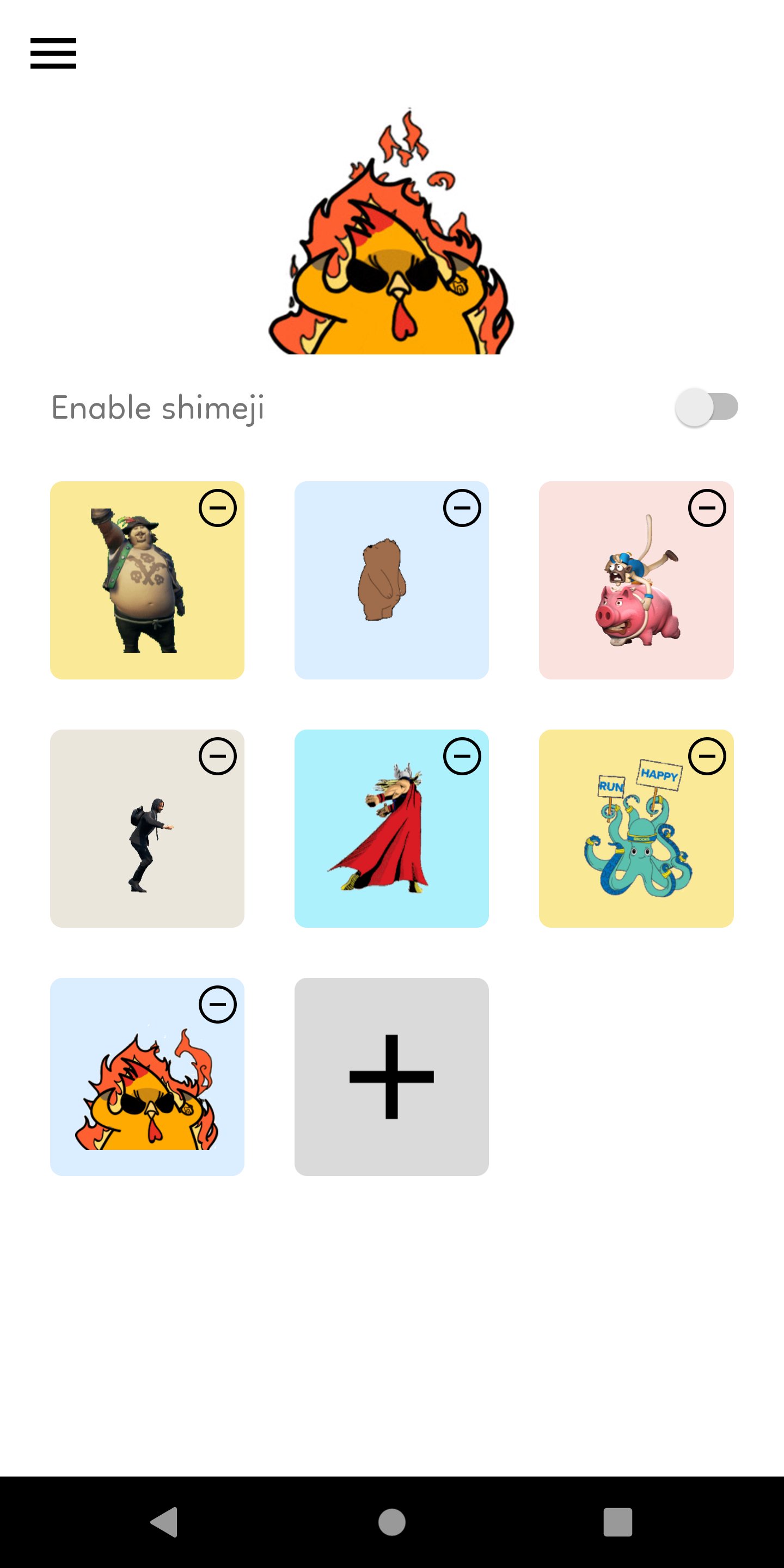The height and width of the screenshot is (1568, 784).
Task: Go back using the system back button
Action: (x=164, y=1522)
